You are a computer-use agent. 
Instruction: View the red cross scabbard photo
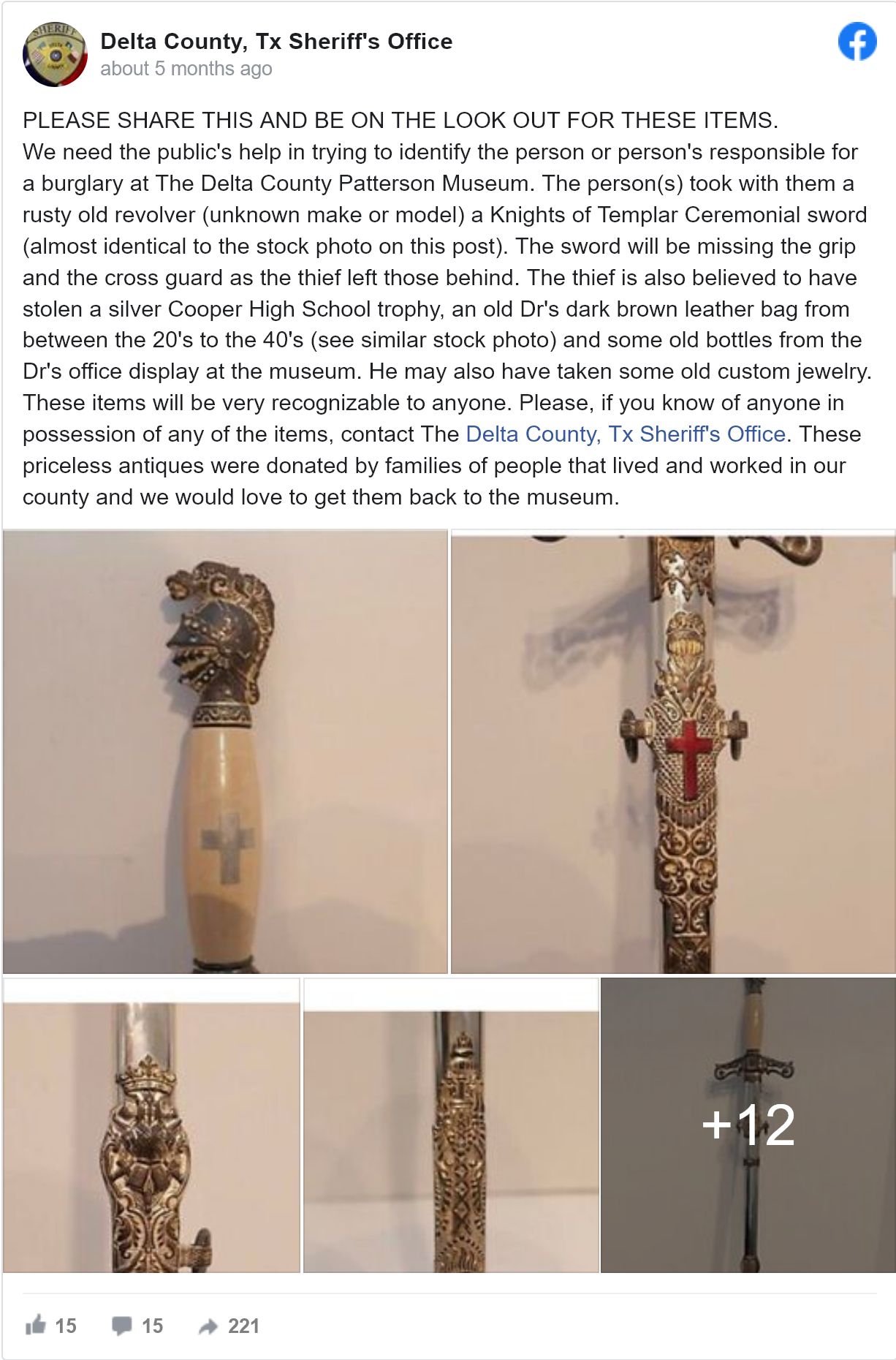[672, 752]
